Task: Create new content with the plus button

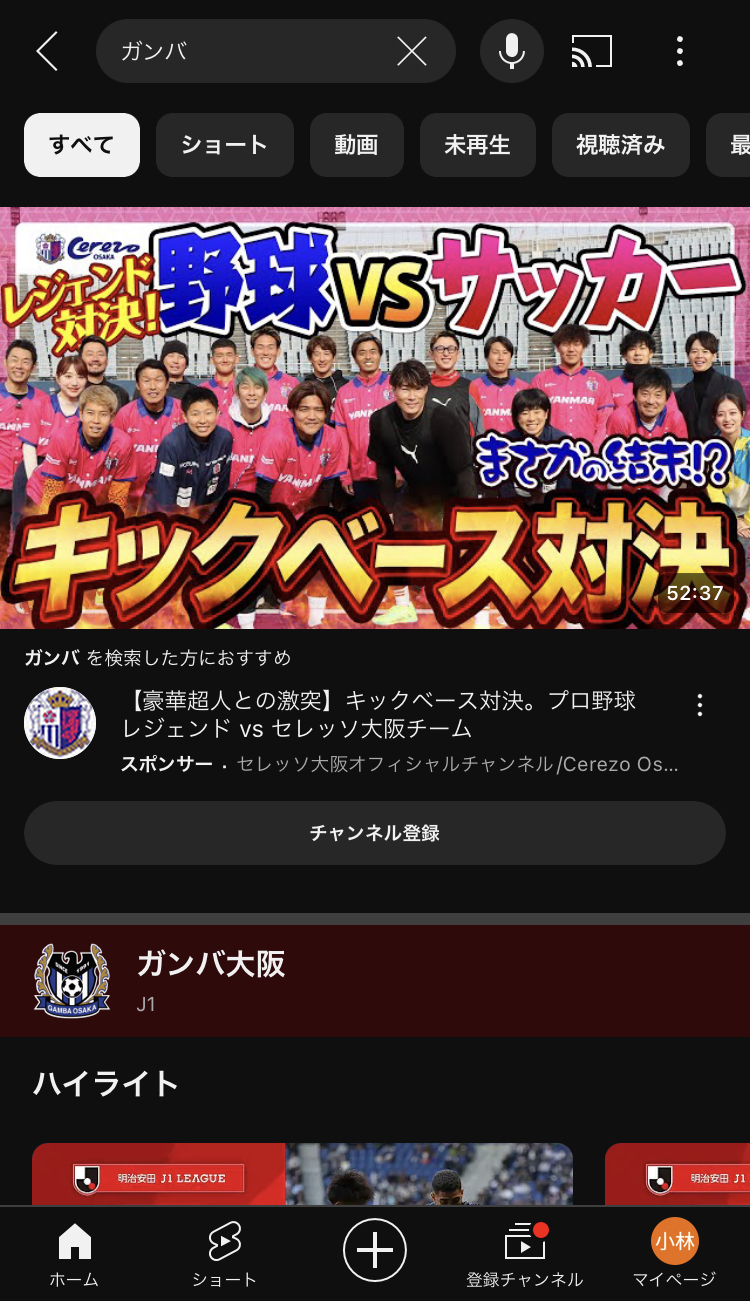Action: click(x=375, y=1250)
